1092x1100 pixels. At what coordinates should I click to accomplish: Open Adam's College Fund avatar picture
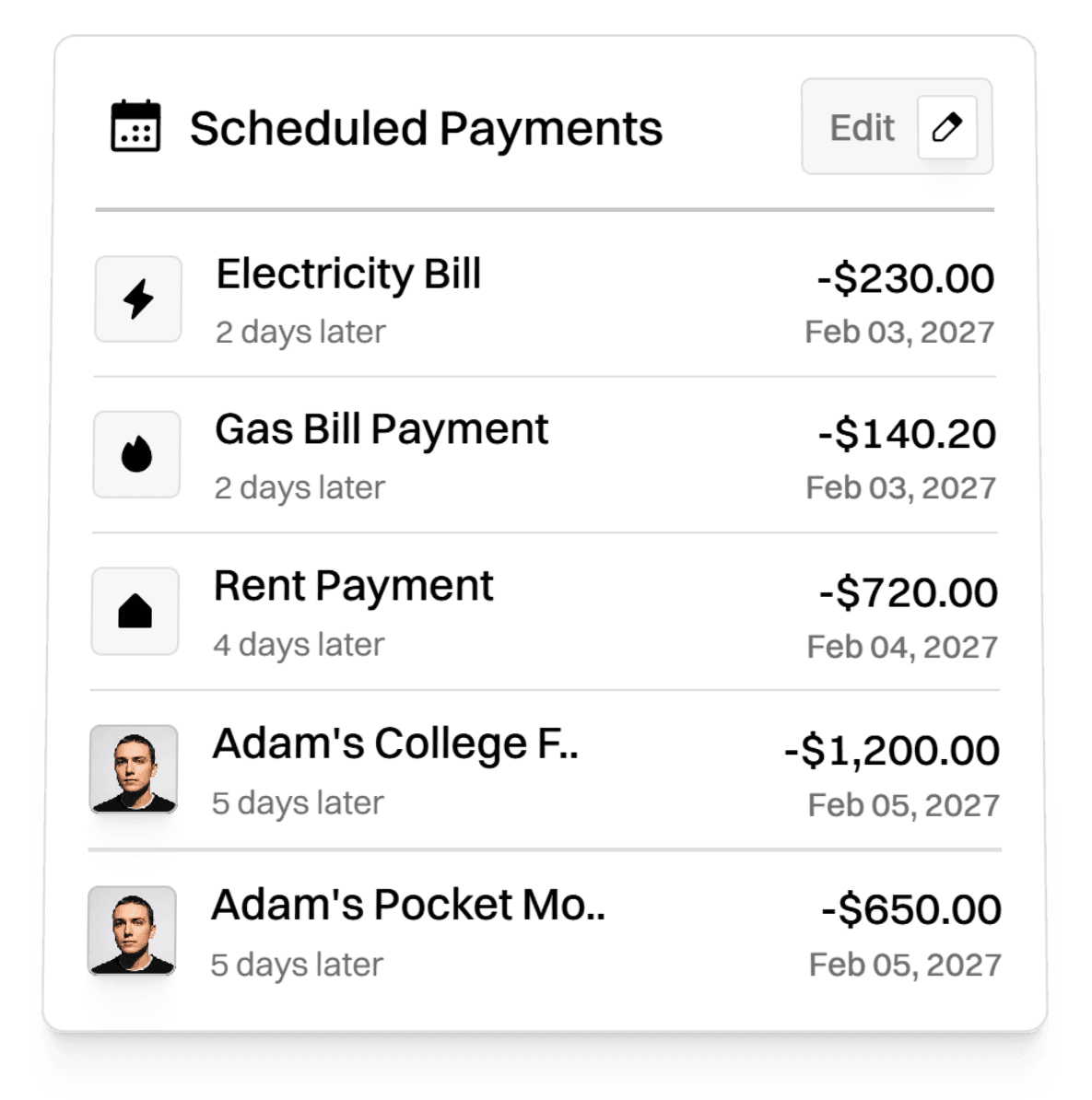(135, 770)
